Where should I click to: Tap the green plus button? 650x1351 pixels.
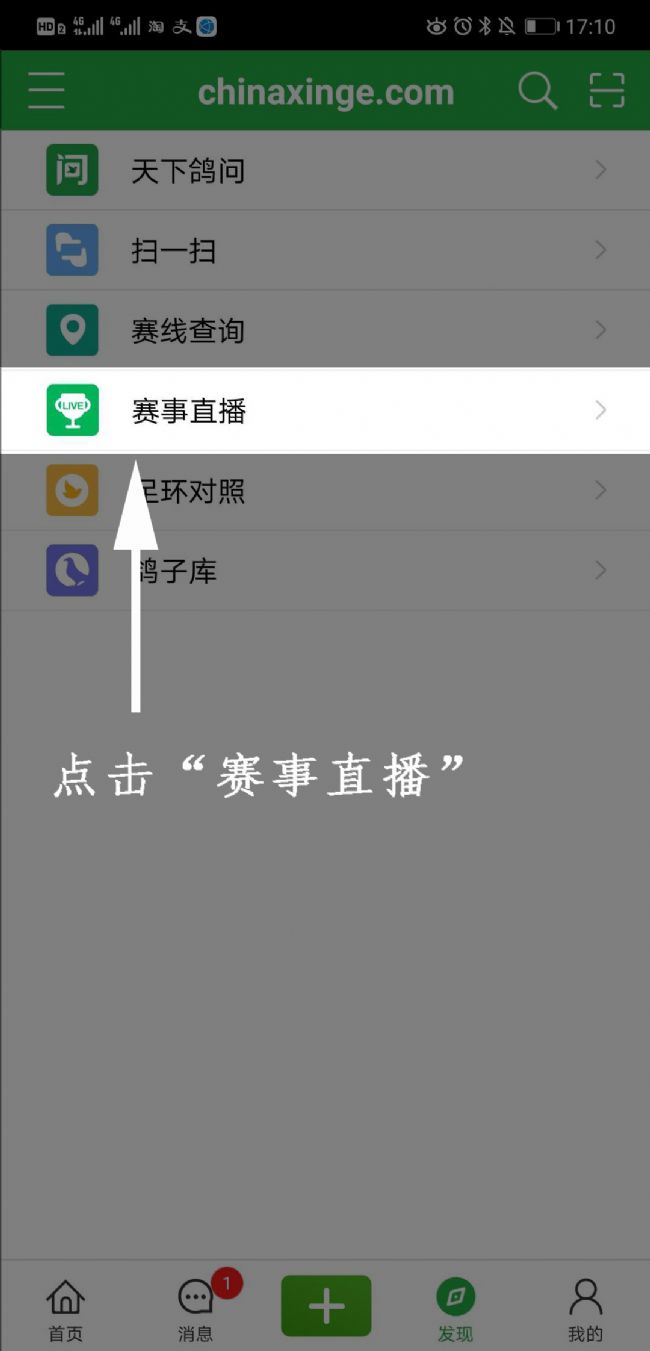pos(326,1306)
